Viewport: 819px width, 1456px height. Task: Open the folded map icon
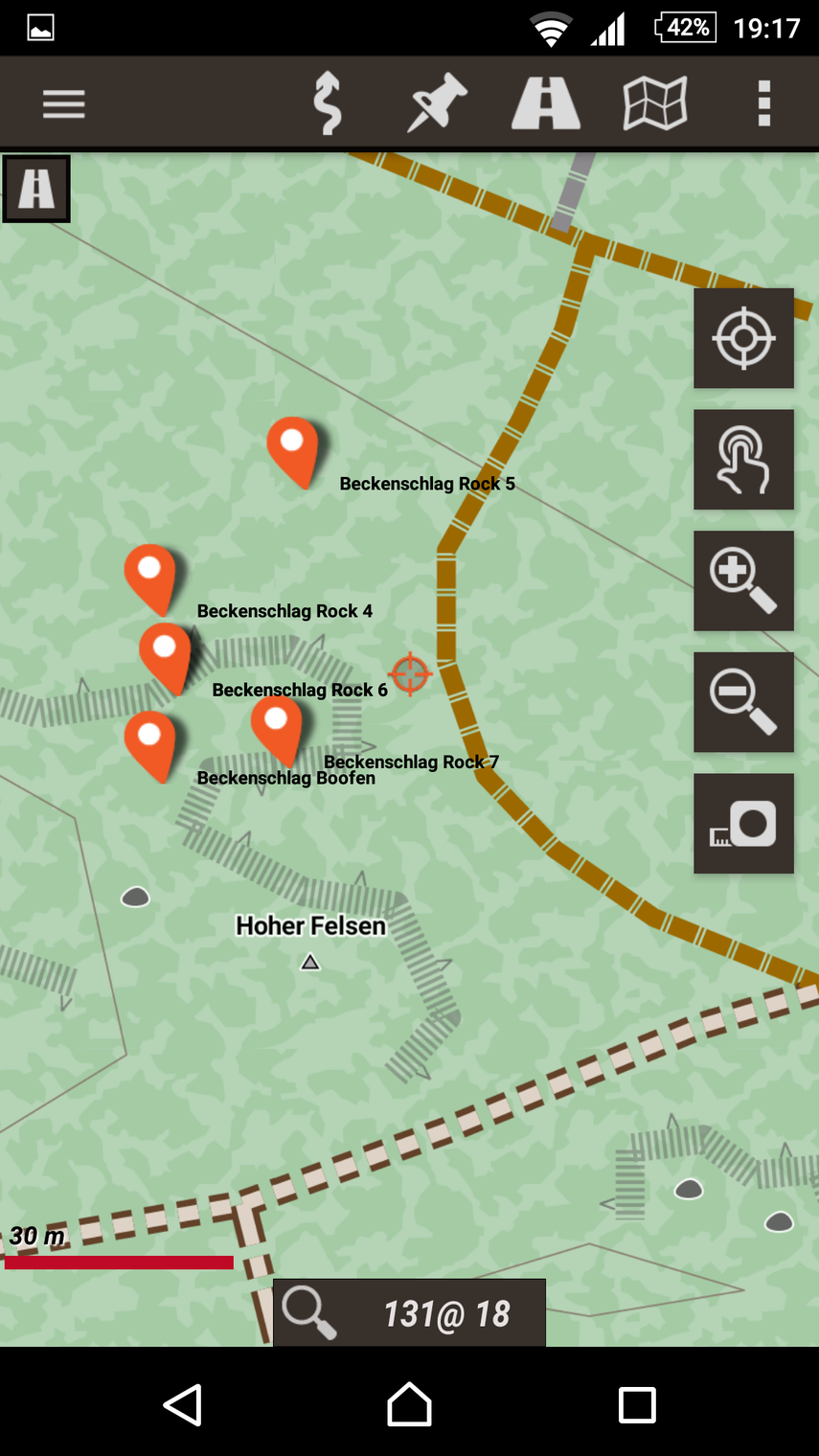click(x=655, y=103)
